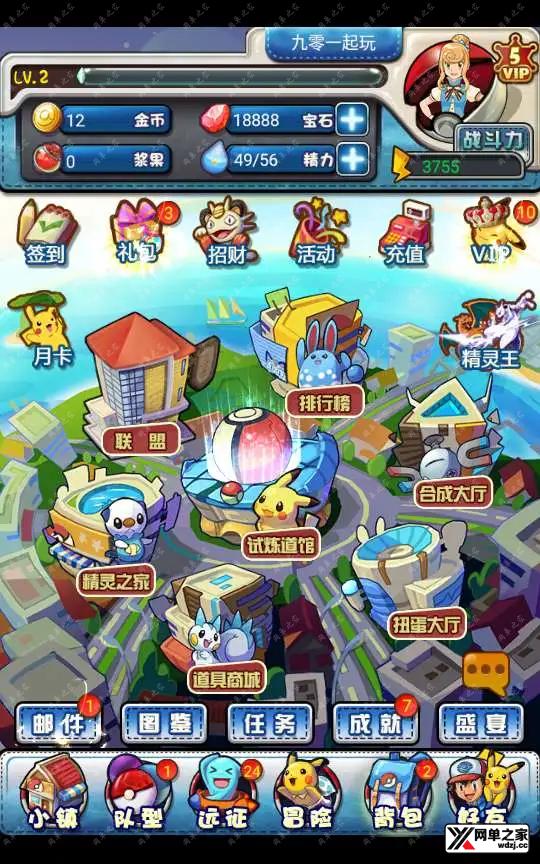Tap the 招财 fortune cat icon

tap(225, 231)
